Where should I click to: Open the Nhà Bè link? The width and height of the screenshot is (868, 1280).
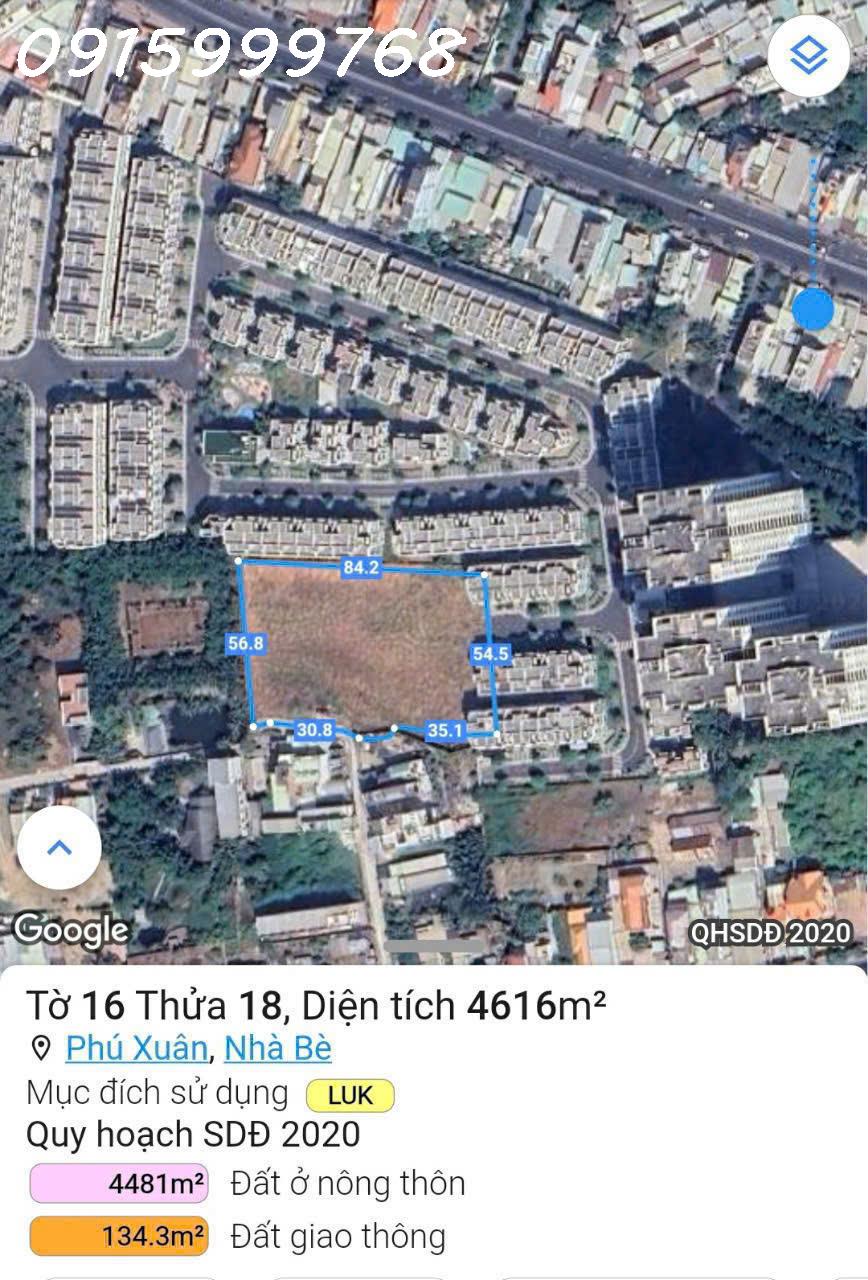click(277, 1048)
